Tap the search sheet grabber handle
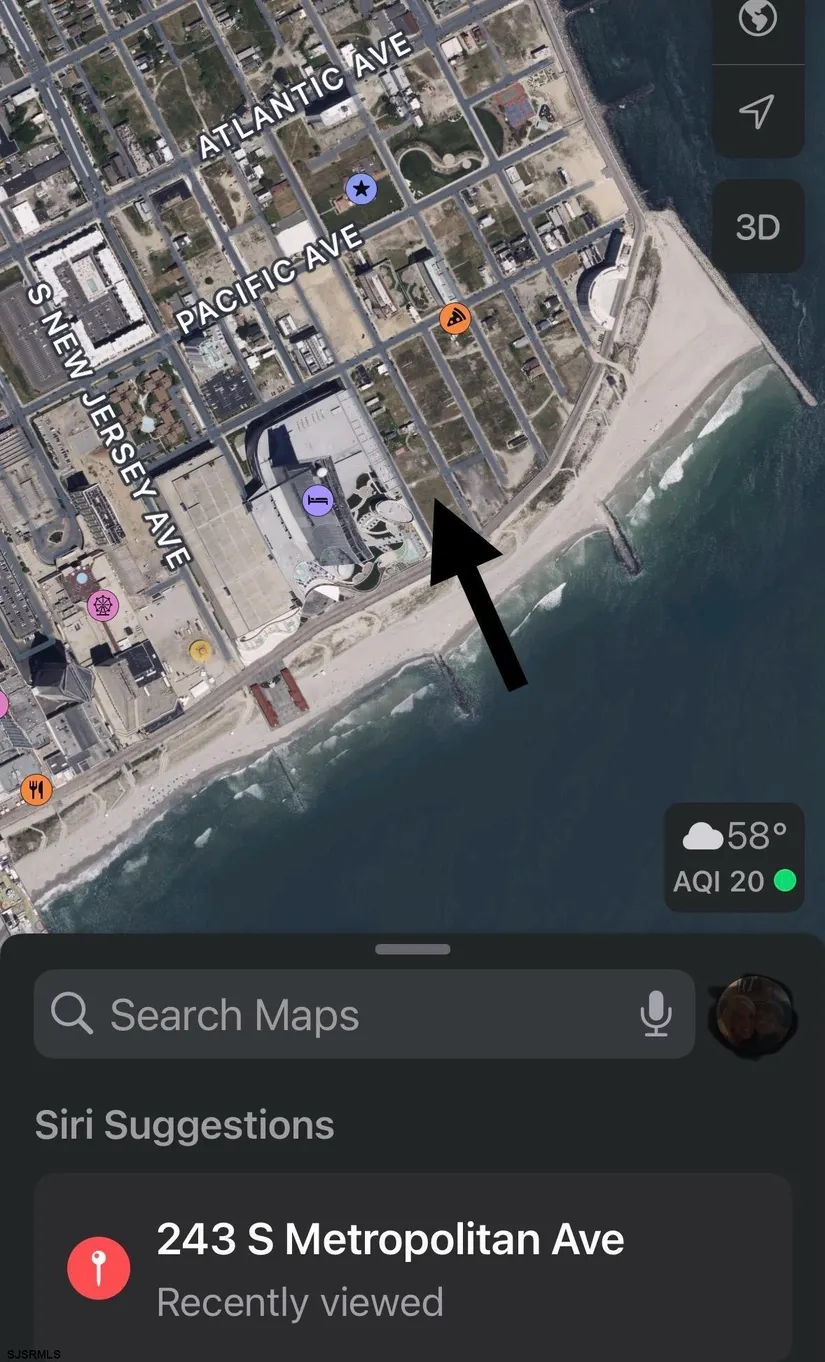This screenshot has height=1362, width=825. [412, 950]
